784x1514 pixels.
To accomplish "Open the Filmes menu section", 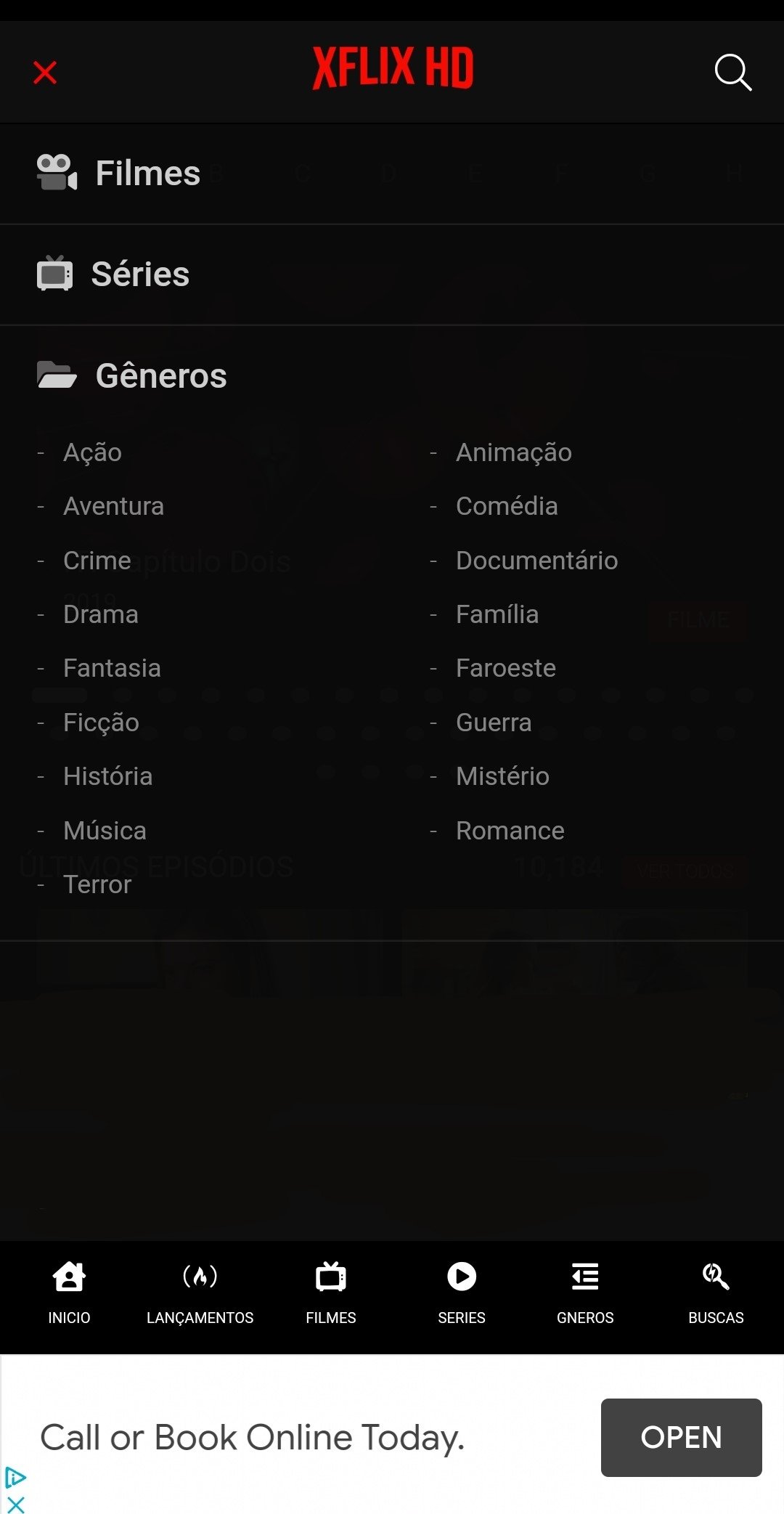I will 147,172.
